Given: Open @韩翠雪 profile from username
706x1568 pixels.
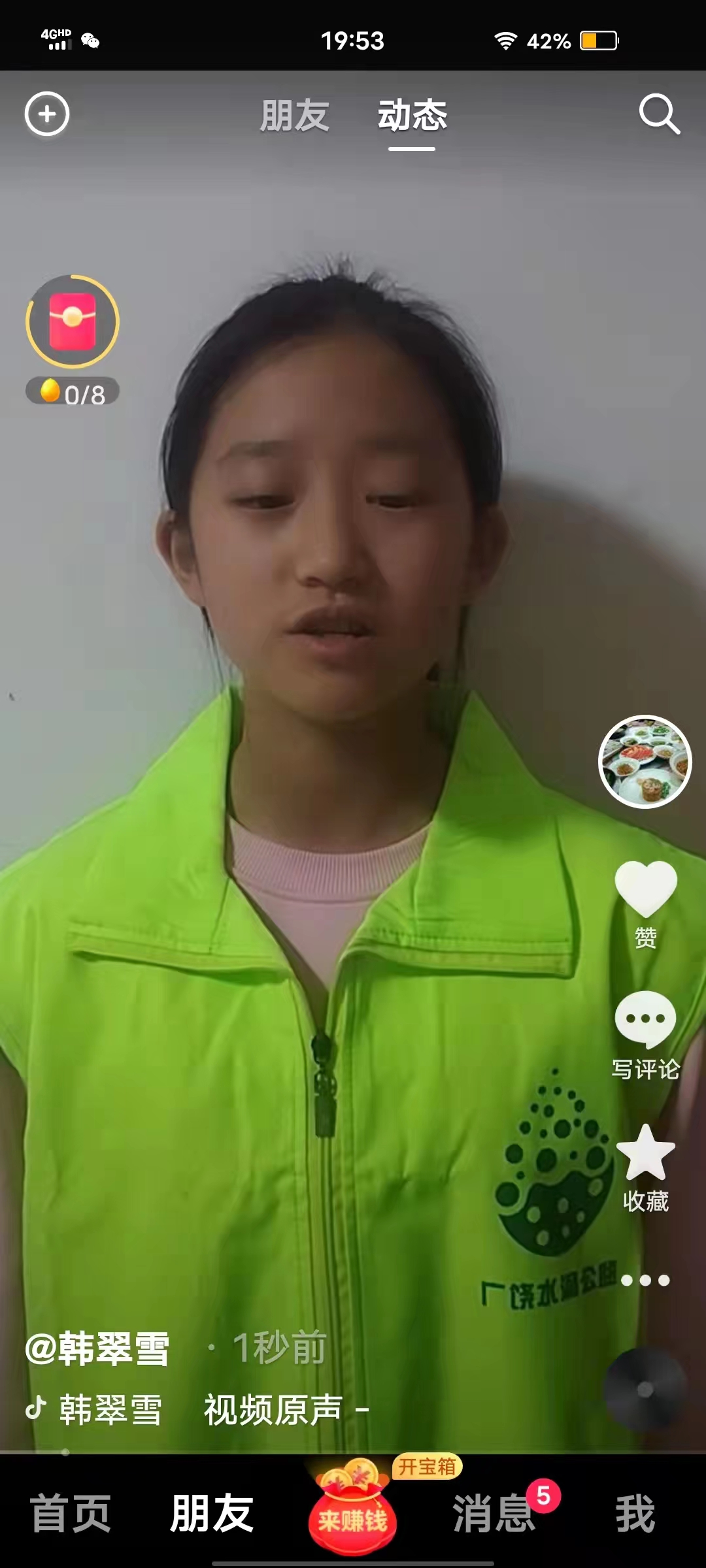Looking at the screenshot, I should (x=97, y=1348).
